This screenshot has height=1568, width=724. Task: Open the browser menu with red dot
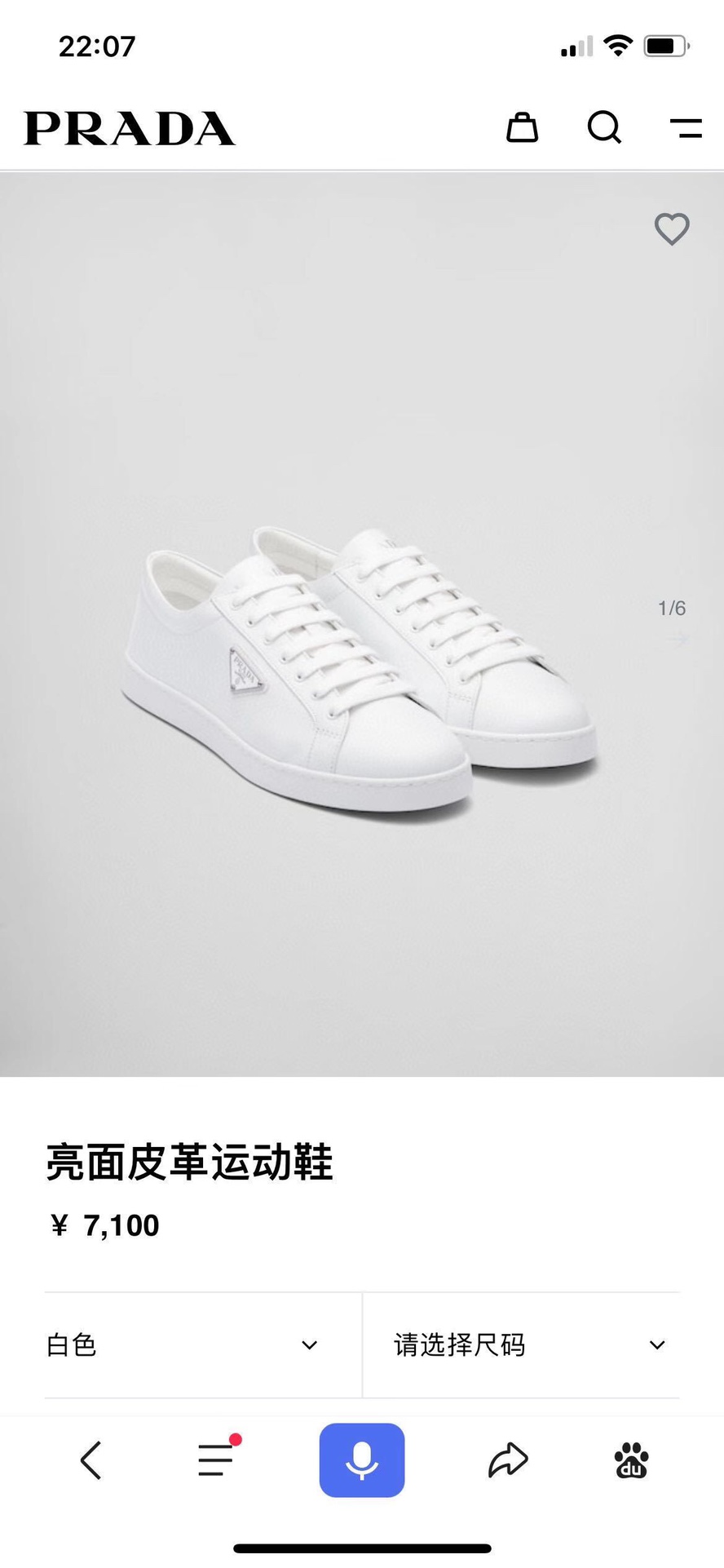coord(217,1459)
